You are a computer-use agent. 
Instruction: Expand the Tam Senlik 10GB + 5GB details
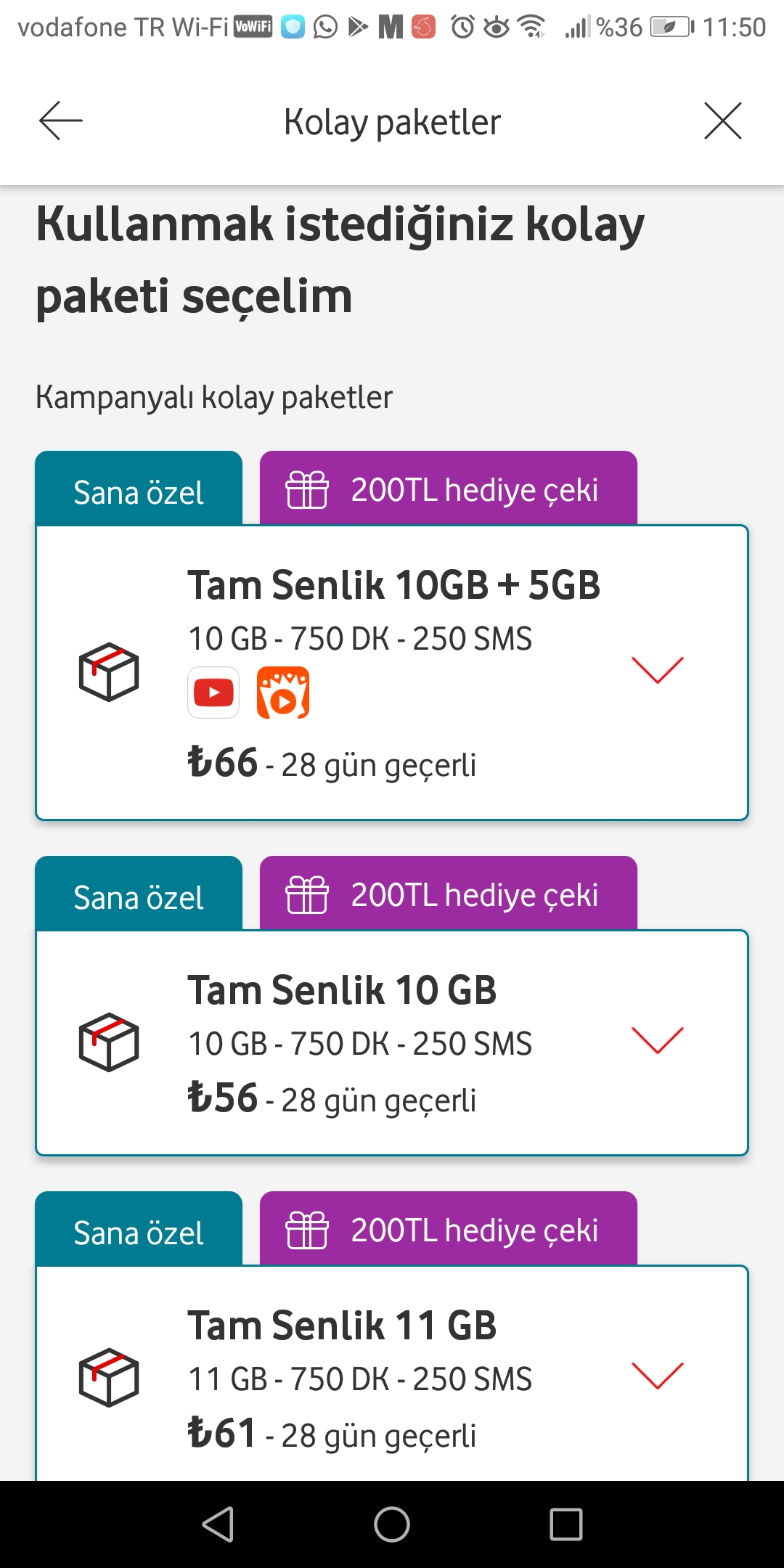[x=658, y=670]
